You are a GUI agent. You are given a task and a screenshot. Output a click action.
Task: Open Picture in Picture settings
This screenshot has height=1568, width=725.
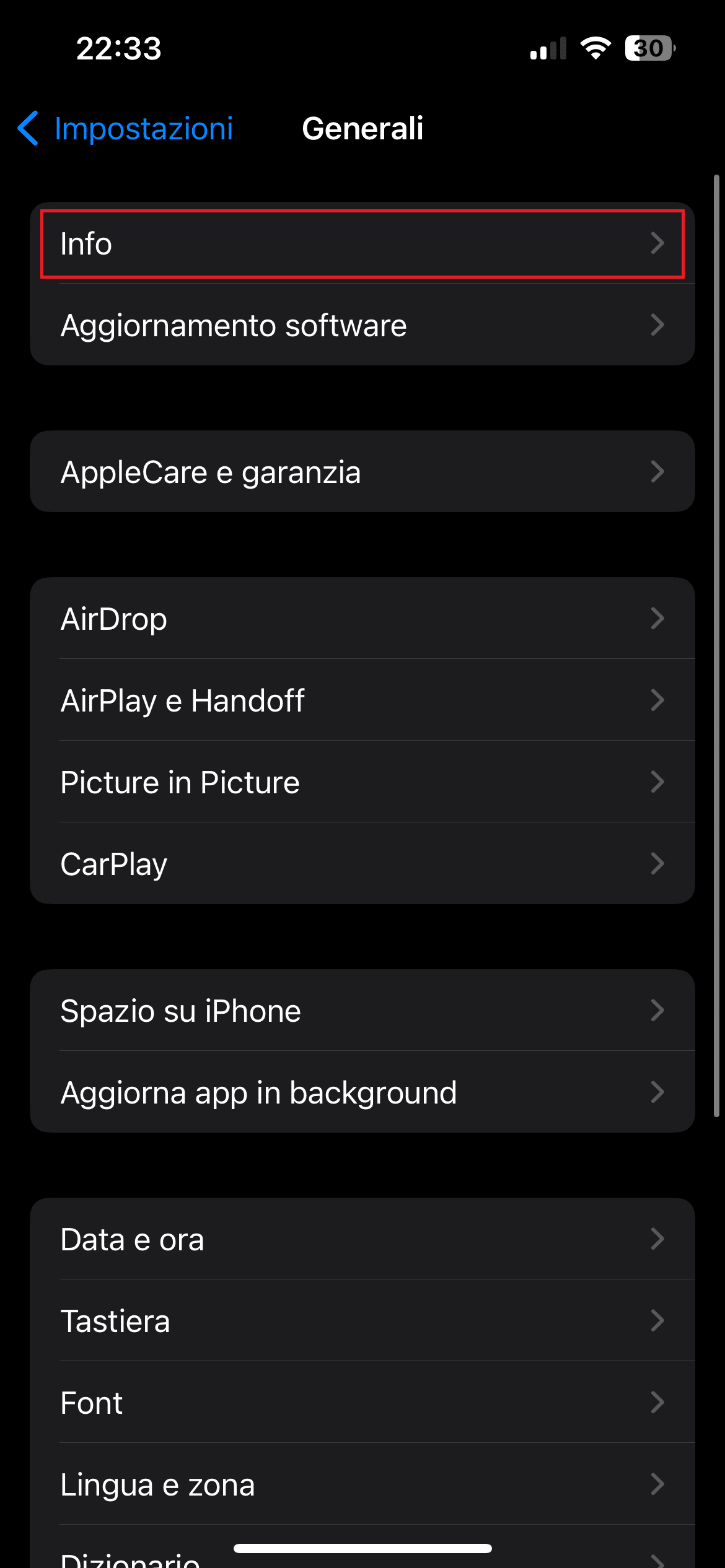[362, 782]
